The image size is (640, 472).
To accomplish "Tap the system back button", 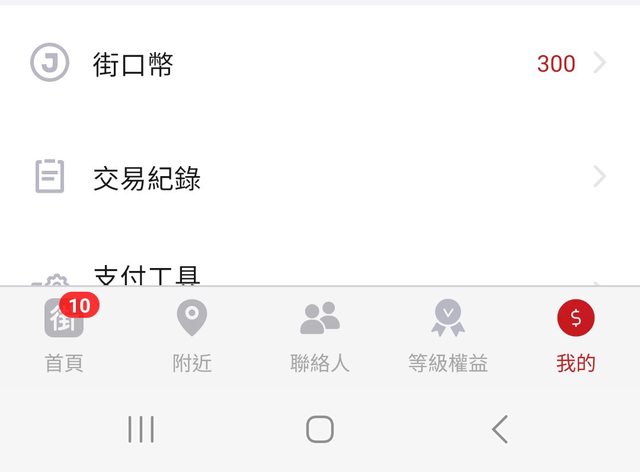I will 500,429.
